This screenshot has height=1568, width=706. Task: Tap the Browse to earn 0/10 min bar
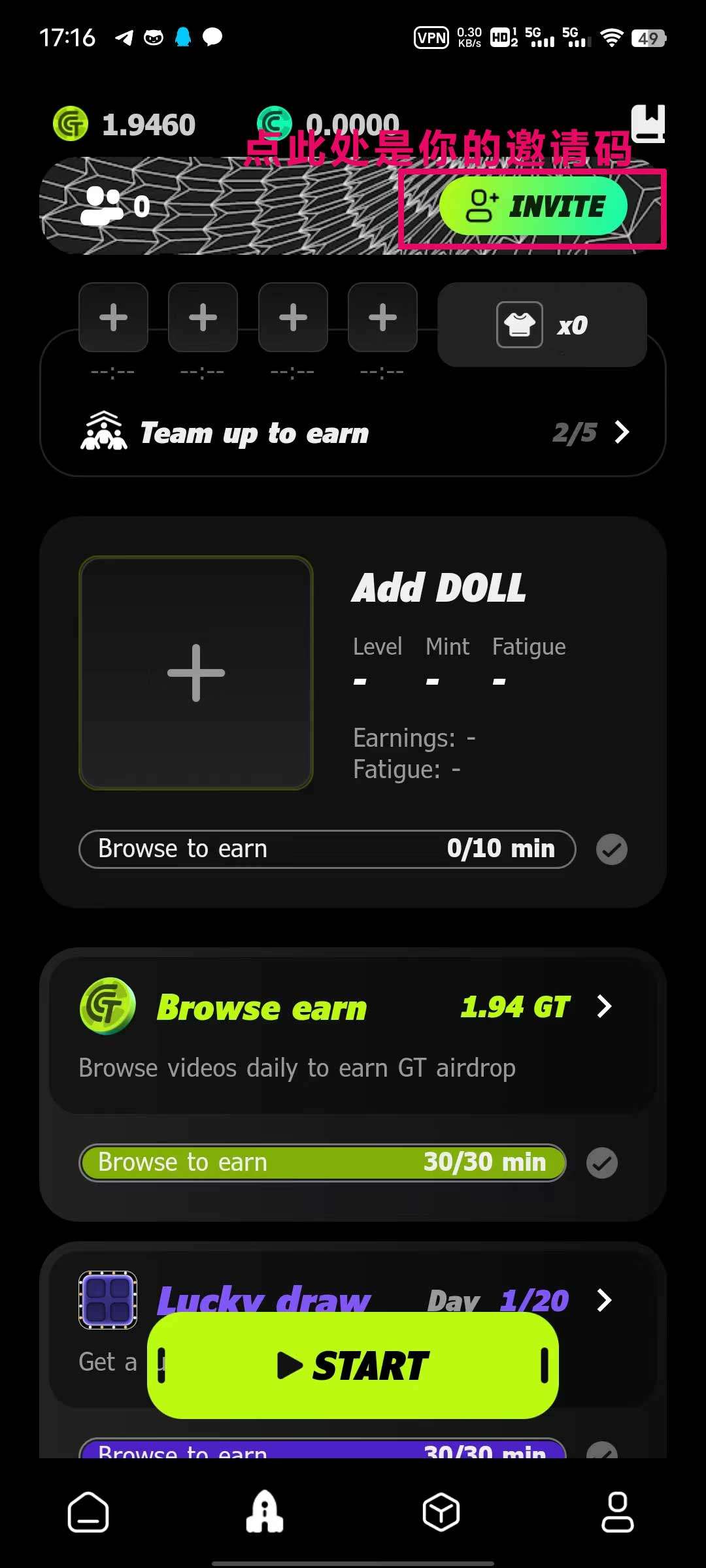(x=327, y=849)
